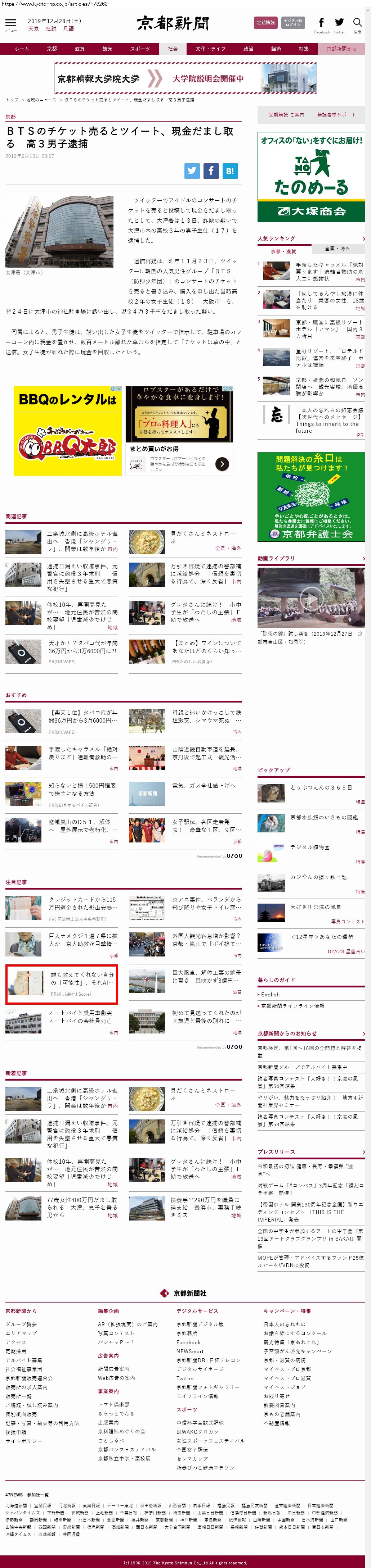
Task: Open 京都新聞デジタル版 footer link
Action: pos(200,1324)
